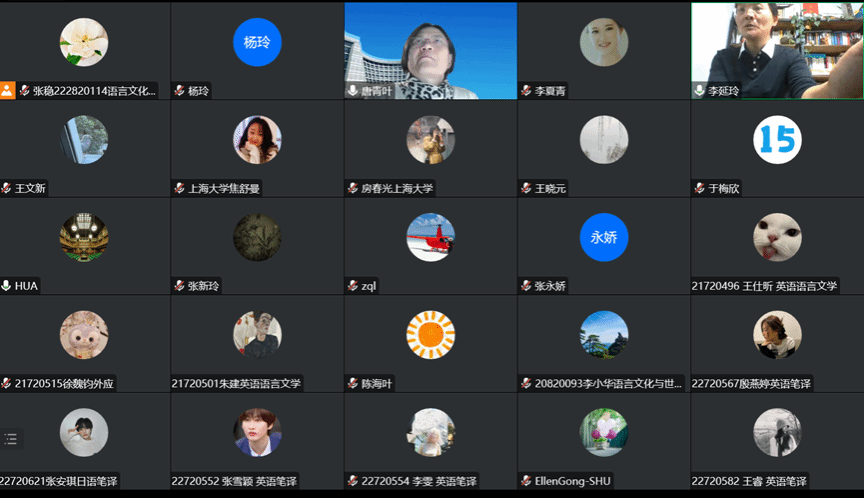Open the list icon beside 张安琪's tile
The width and height of the screenshot is (864, 498).
coord(12,438)
